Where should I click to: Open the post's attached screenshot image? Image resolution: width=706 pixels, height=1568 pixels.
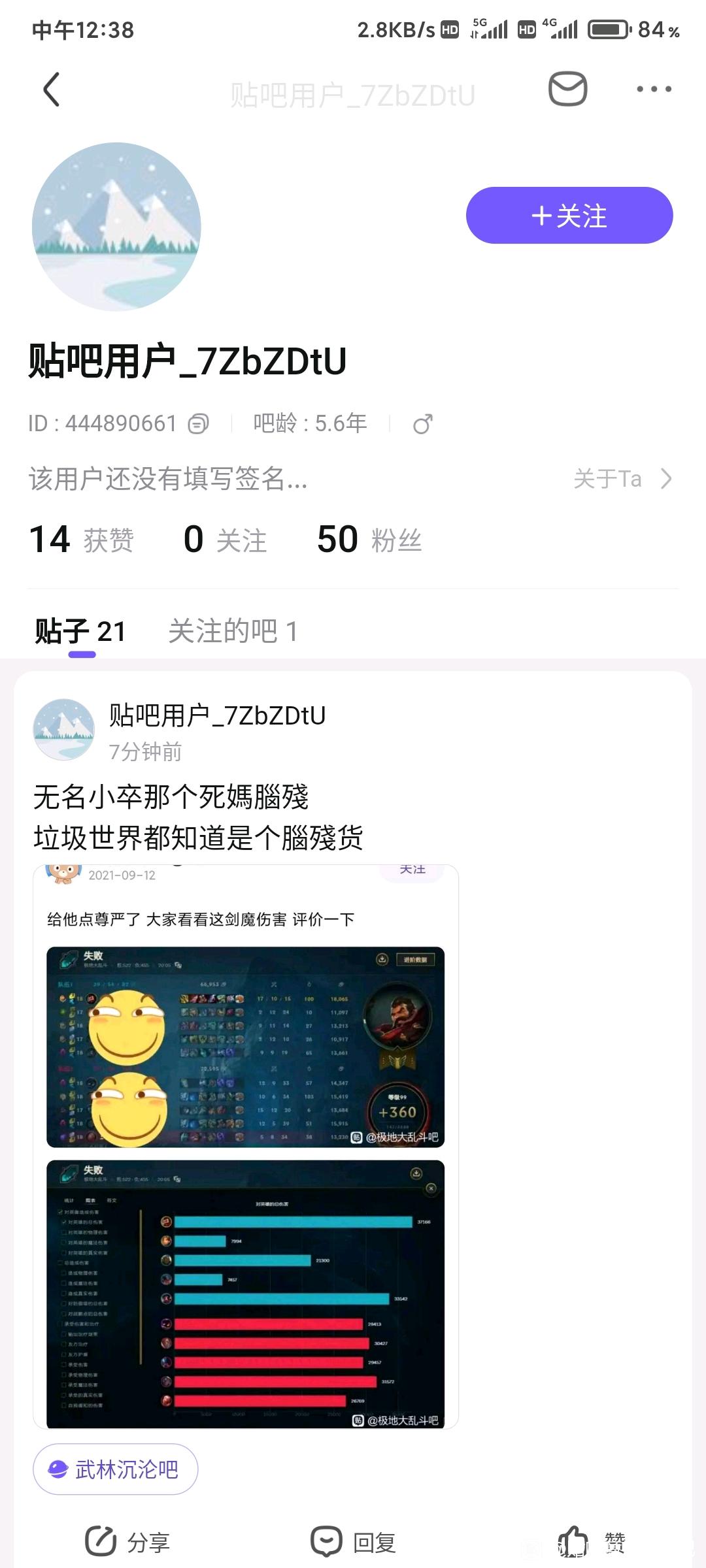246,1147
